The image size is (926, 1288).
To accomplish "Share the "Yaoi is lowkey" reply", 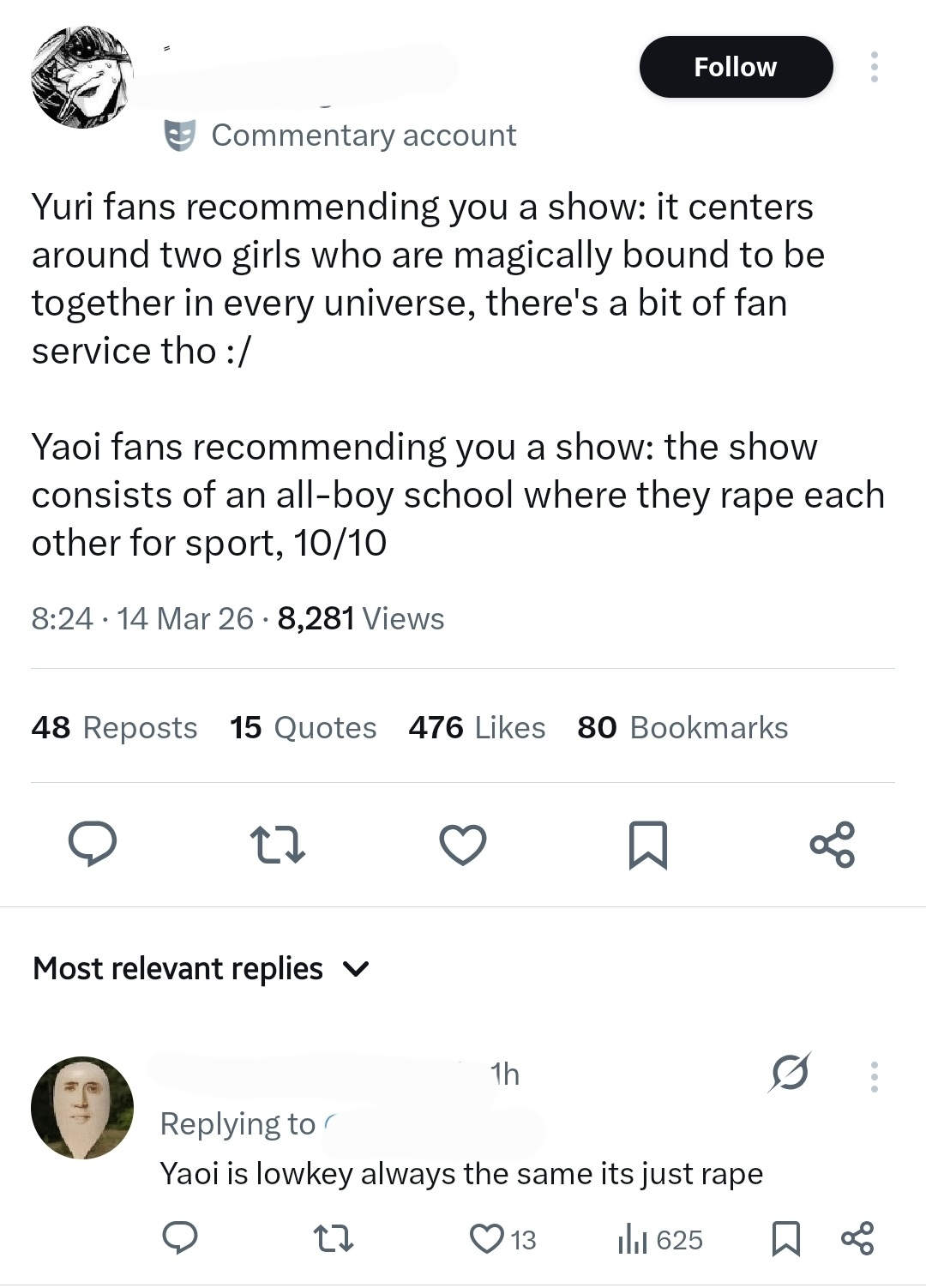I will (857, 1238).
